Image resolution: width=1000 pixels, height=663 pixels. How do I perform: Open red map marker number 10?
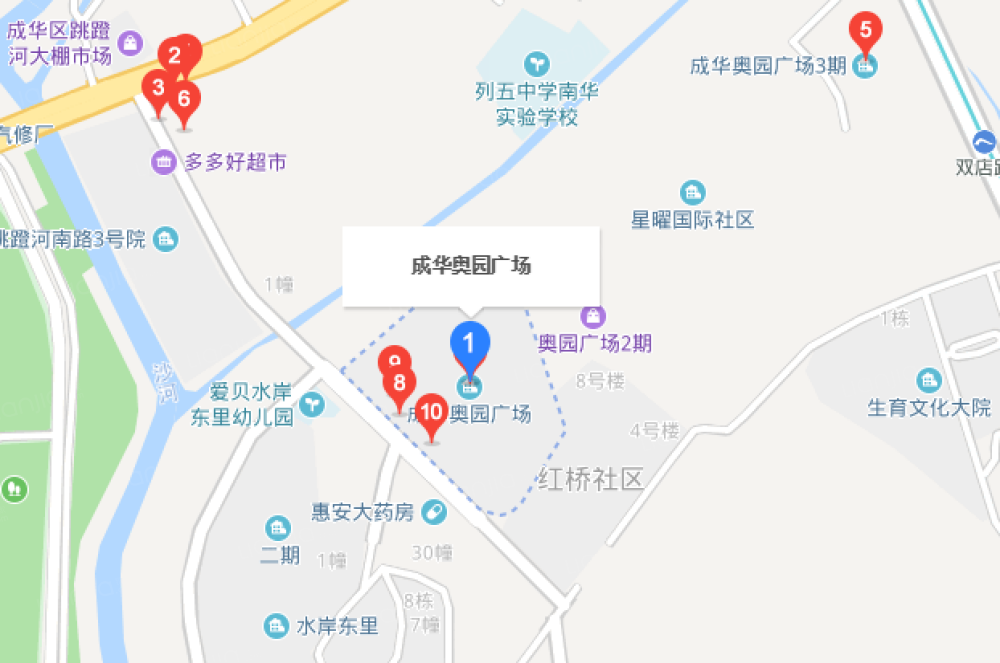point(432,411)
